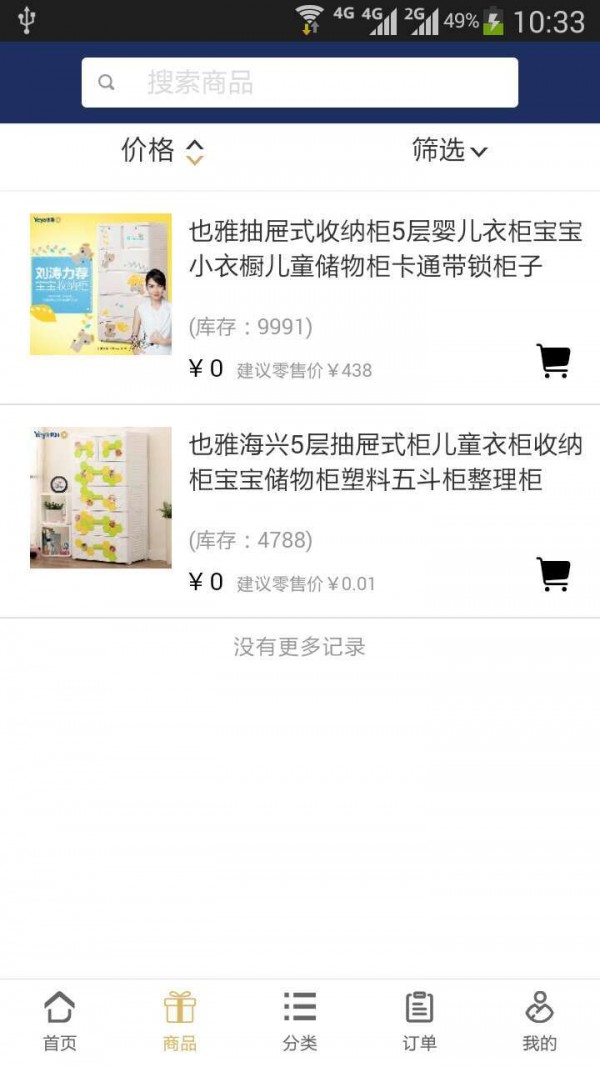
Task: Switch to the 分类 tab
Action: [x=300, y=1021]
